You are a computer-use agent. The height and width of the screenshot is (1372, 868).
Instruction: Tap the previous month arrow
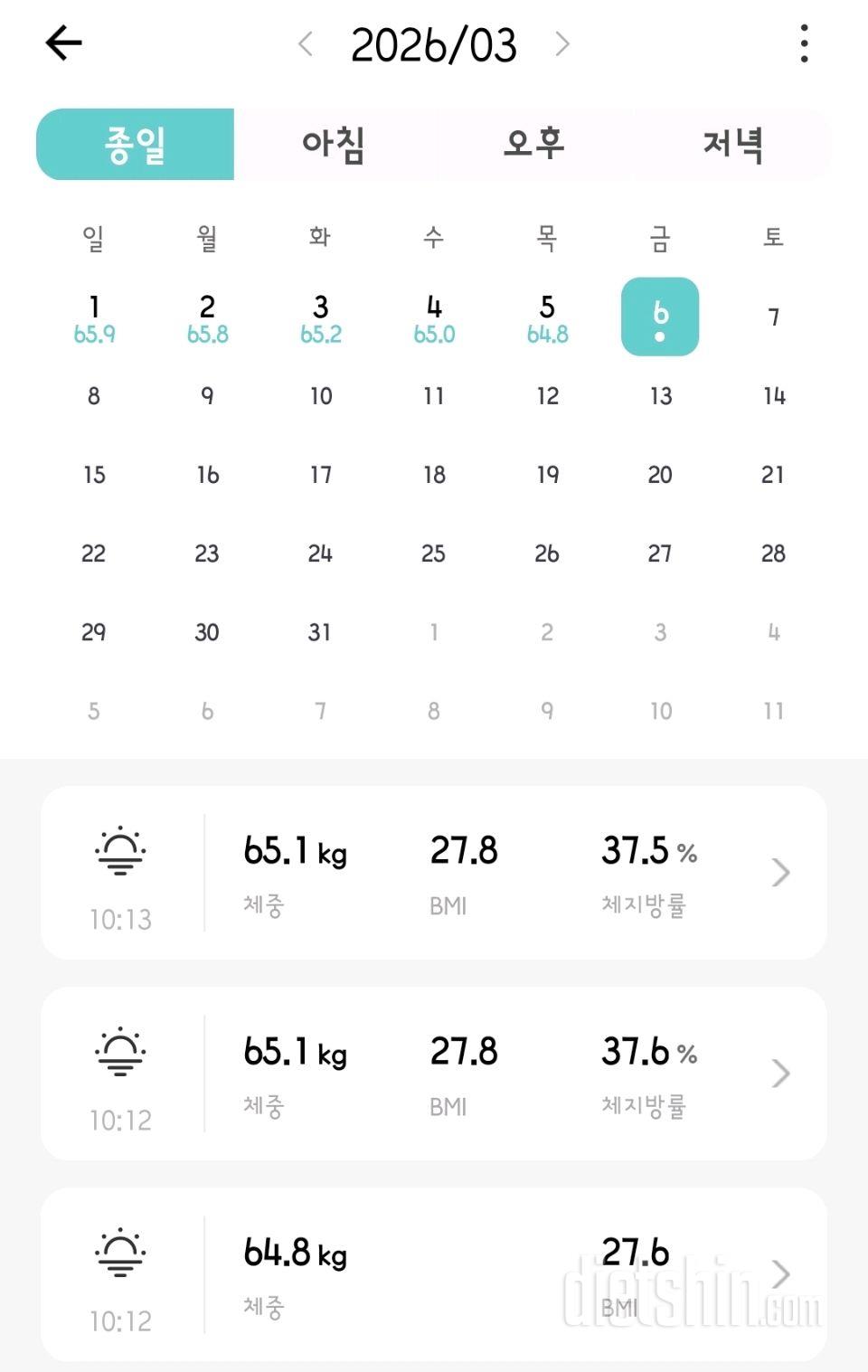pyautogui.click(x=307, y=45)
